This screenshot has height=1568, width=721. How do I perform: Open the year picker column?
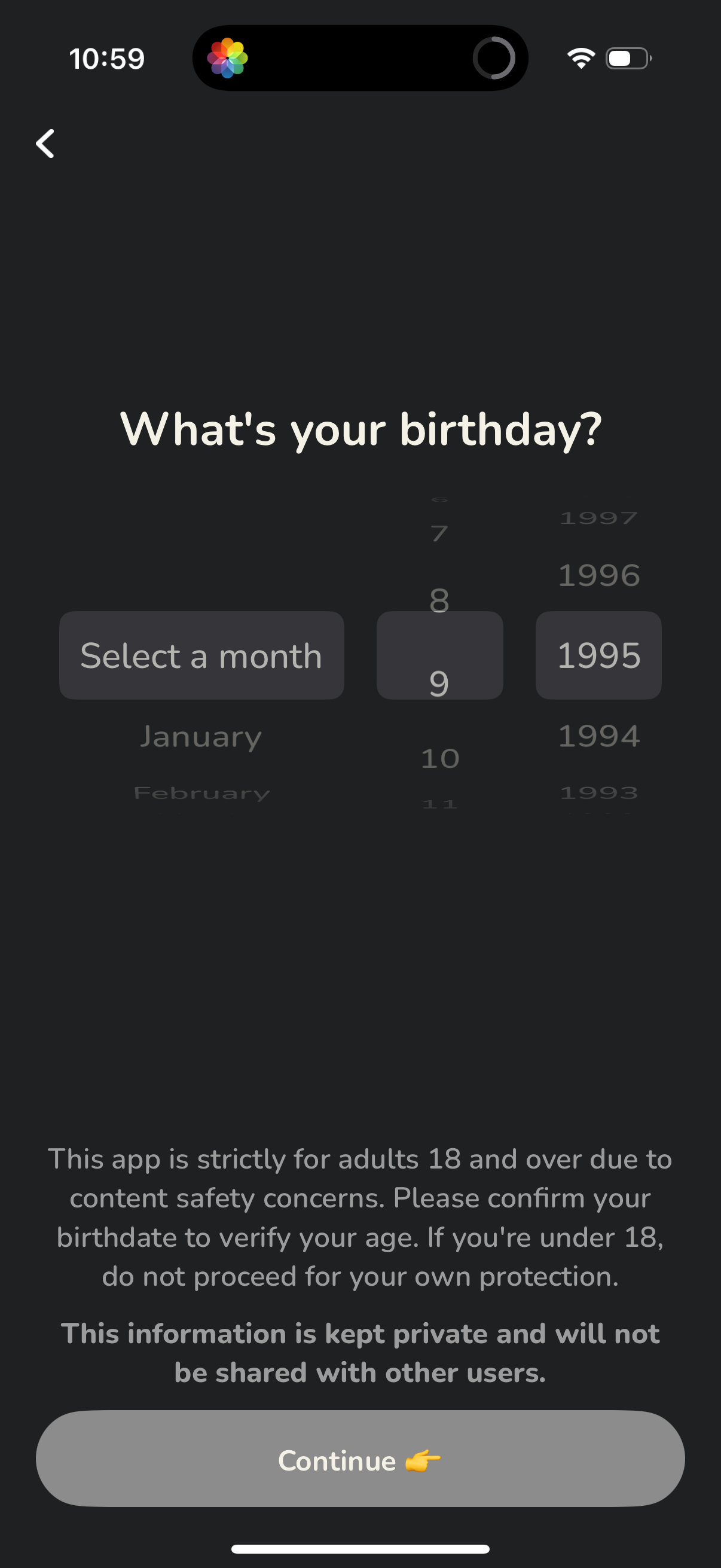pyautogui.click(x=597, y=655)
